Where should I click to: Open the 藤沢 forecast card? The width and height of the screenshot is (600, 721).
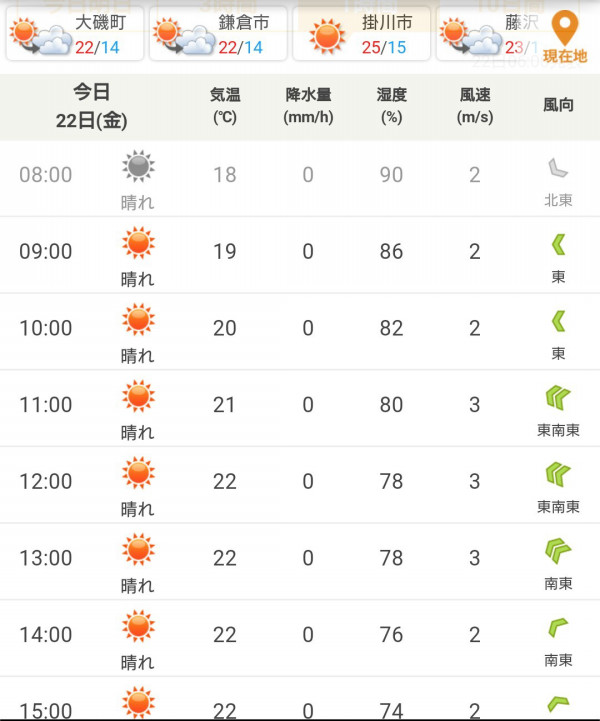click(485, 34)
